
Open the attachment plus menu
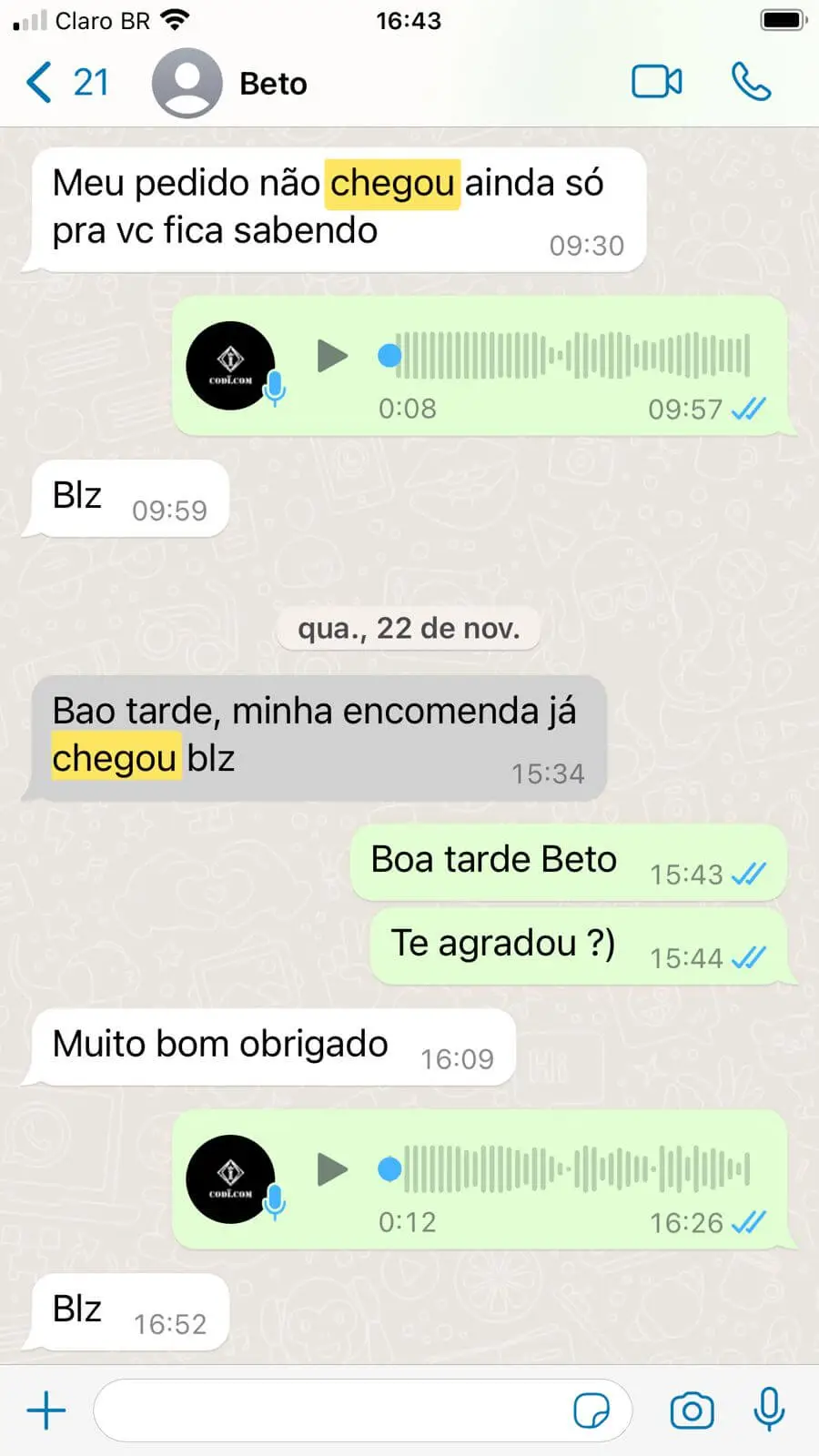tap(46, 1410)
